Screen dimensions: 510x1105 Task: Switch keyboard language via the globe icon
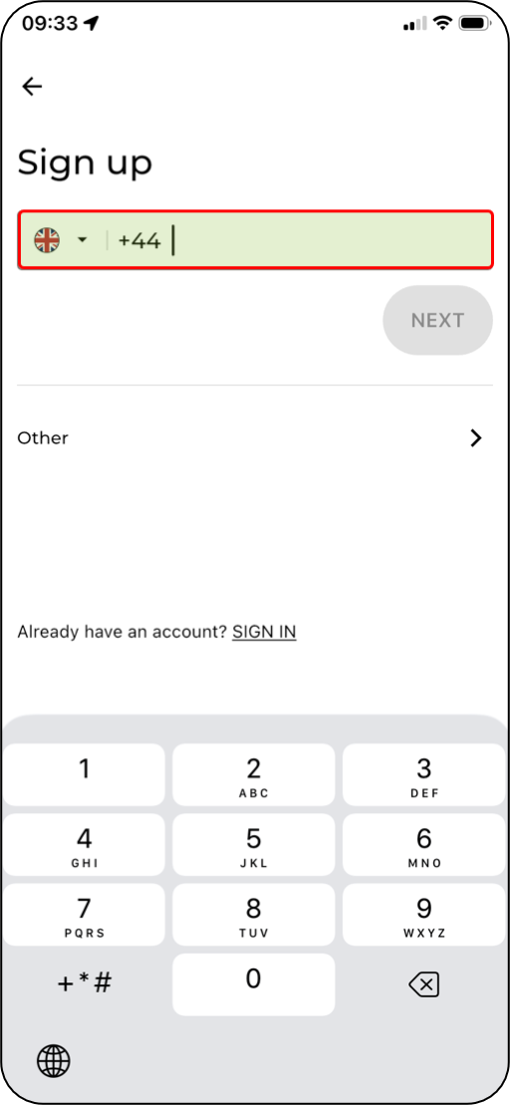coord(54,1060)
